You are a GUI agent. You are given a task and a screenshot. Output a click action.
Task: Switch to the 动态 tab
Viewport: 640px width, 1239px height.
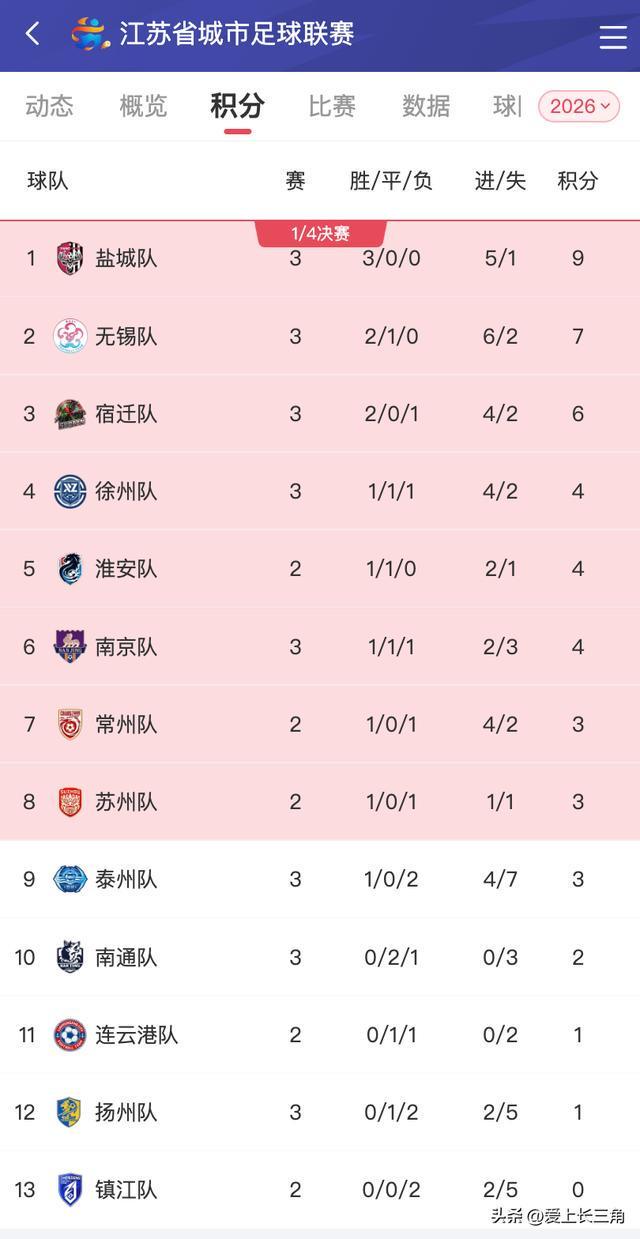click(x=49, y=106)
